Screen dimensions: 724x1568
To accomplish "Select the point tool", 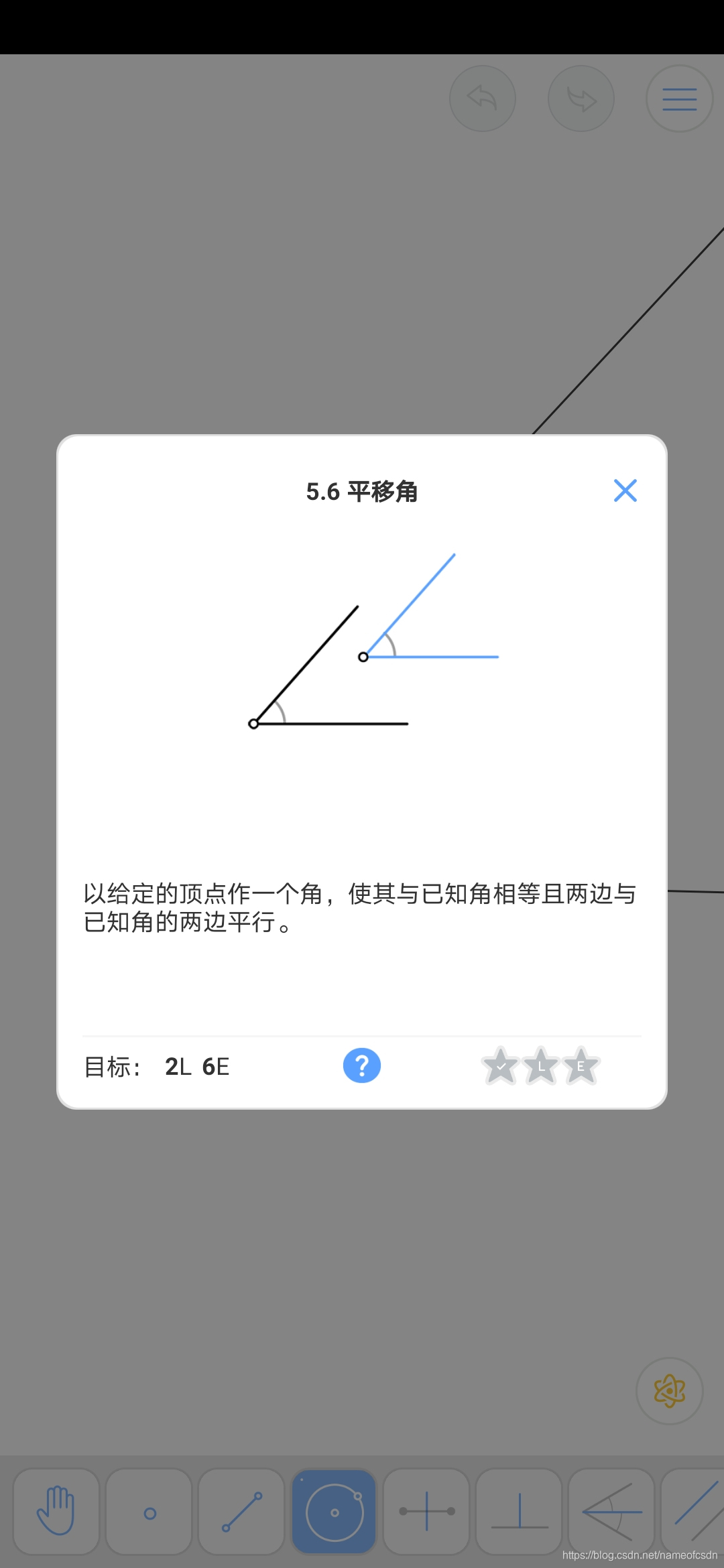I will [149, 1511].
